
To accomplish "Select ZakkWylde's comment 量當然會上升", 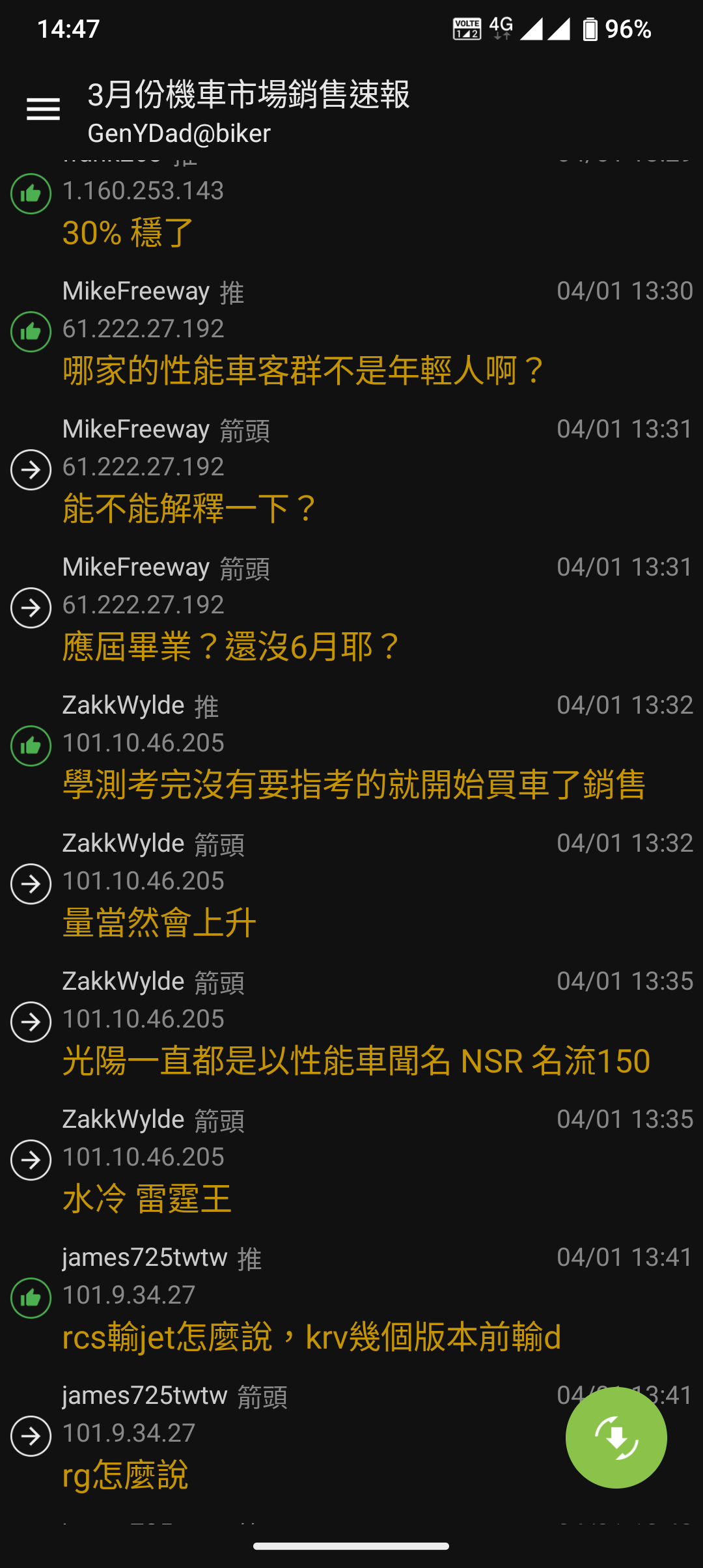I will tap(351, 884).
